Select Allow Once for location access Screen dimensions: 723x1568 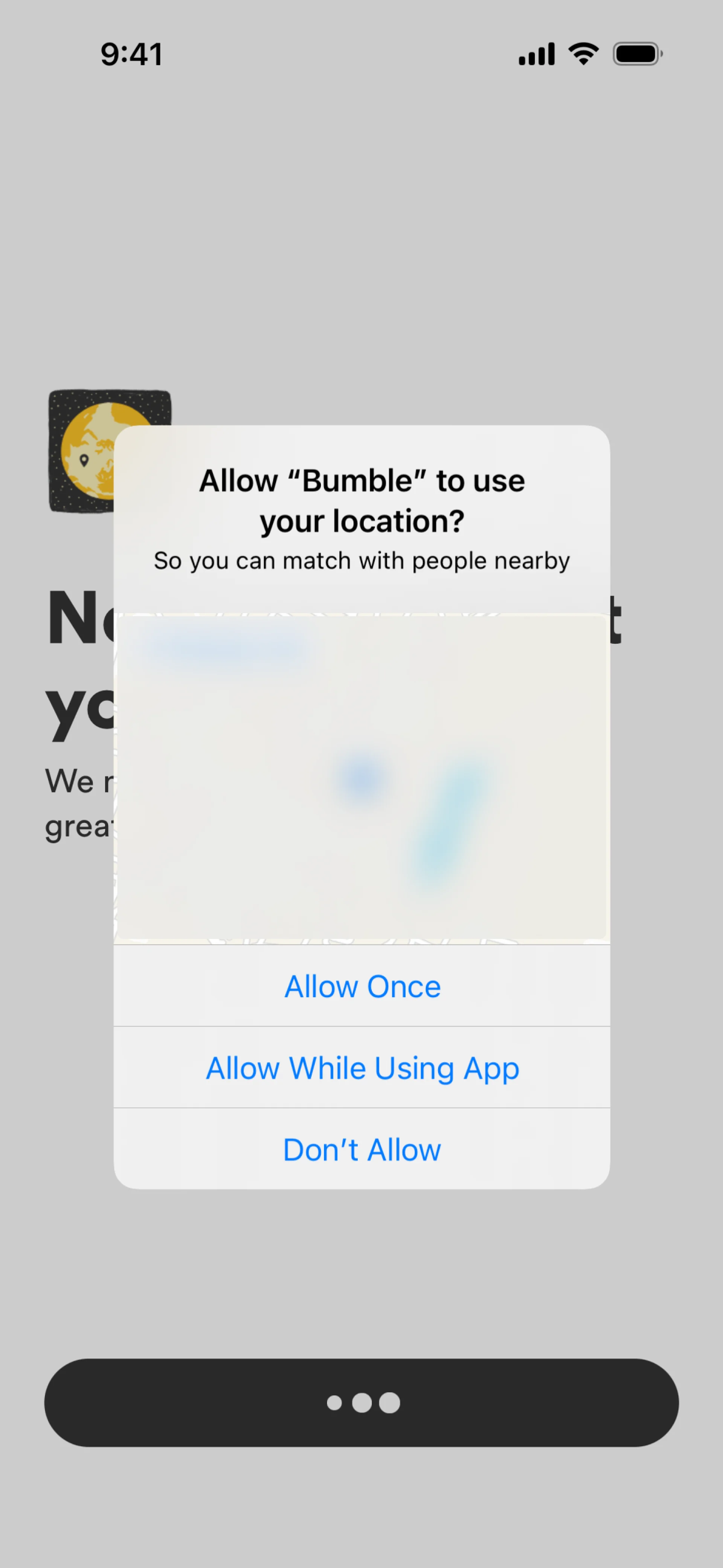click(x=361, y=986)
